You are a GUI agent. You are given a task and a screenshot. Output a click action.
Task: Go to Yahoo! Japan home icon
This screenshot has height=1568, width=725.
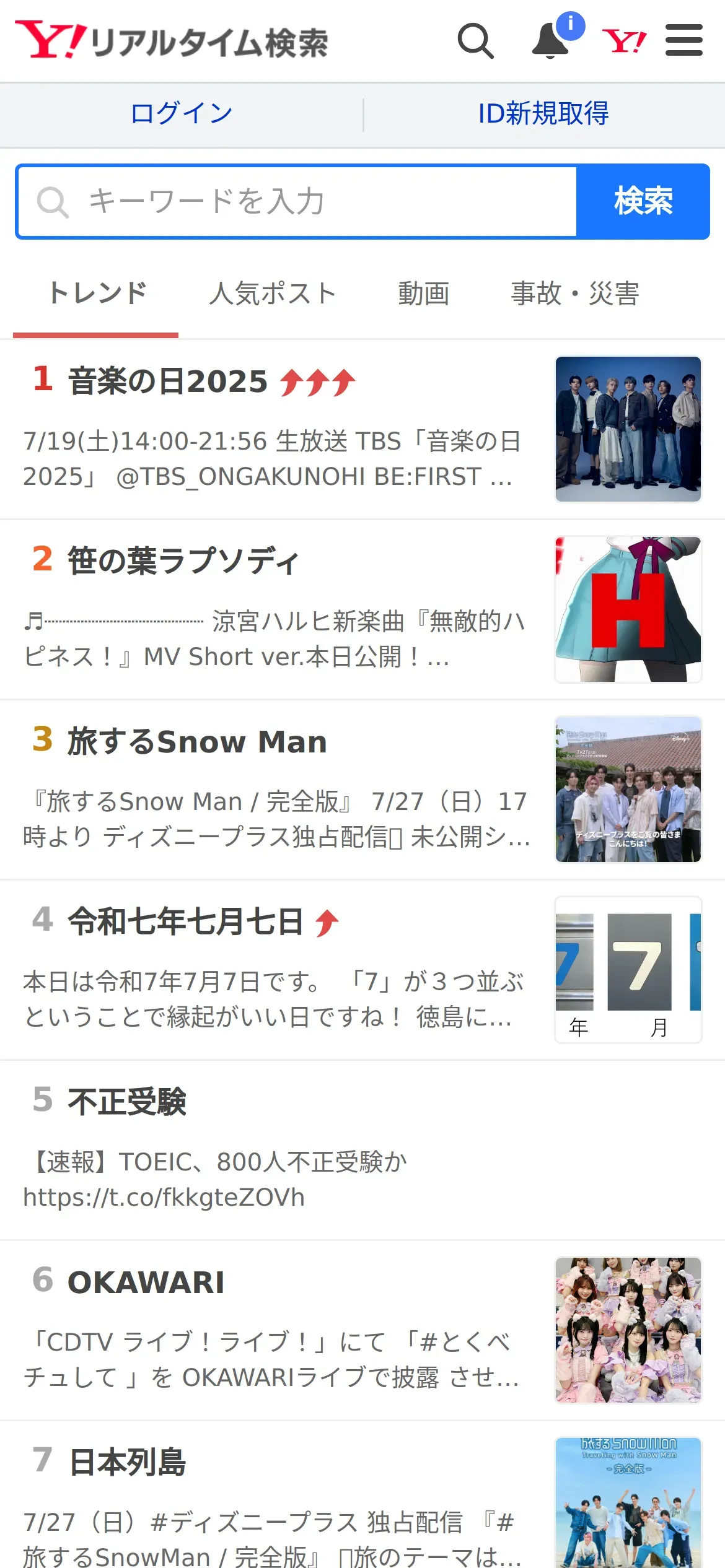pyautogui.click(x=624, y=41)
